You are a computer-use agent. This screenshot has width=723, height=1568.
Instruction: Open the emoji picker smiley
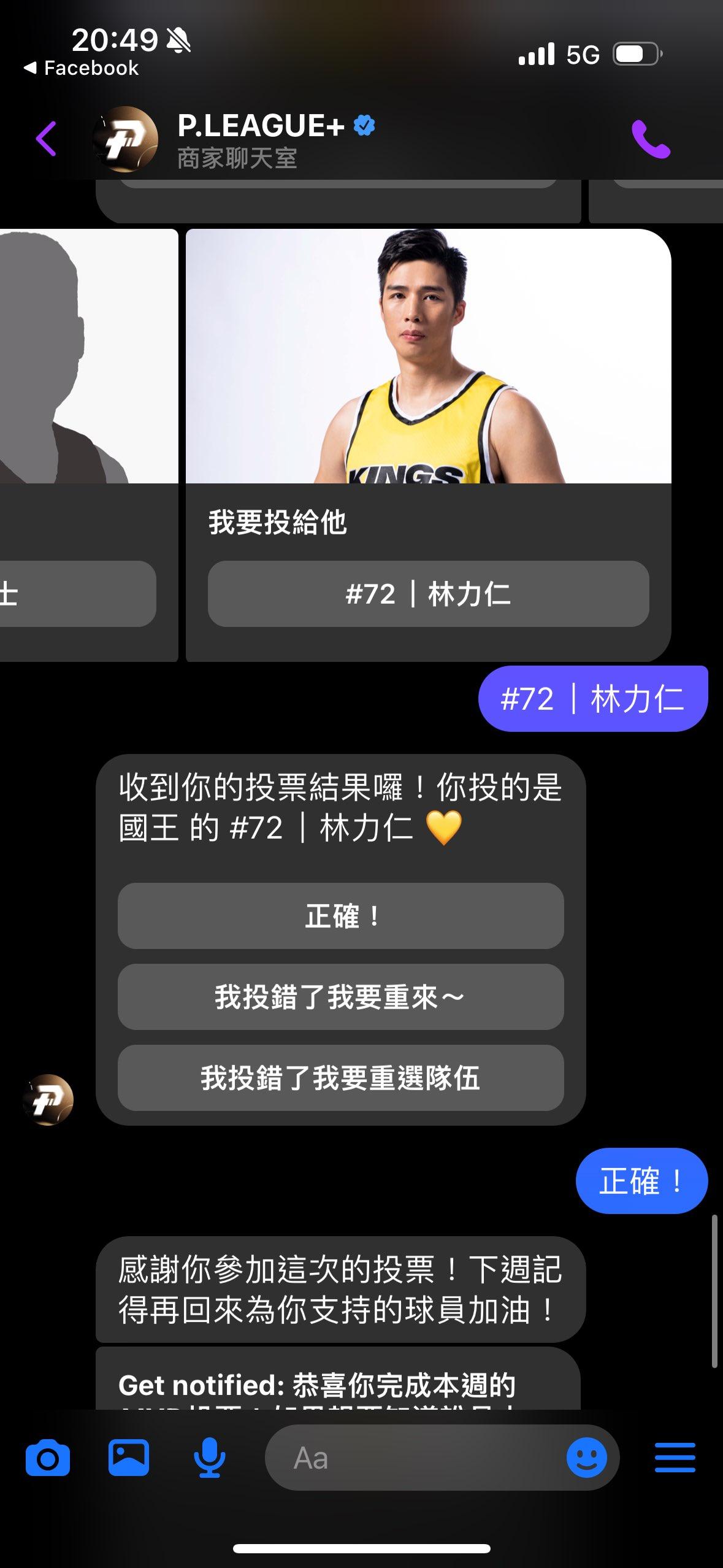click(586, 1458)
